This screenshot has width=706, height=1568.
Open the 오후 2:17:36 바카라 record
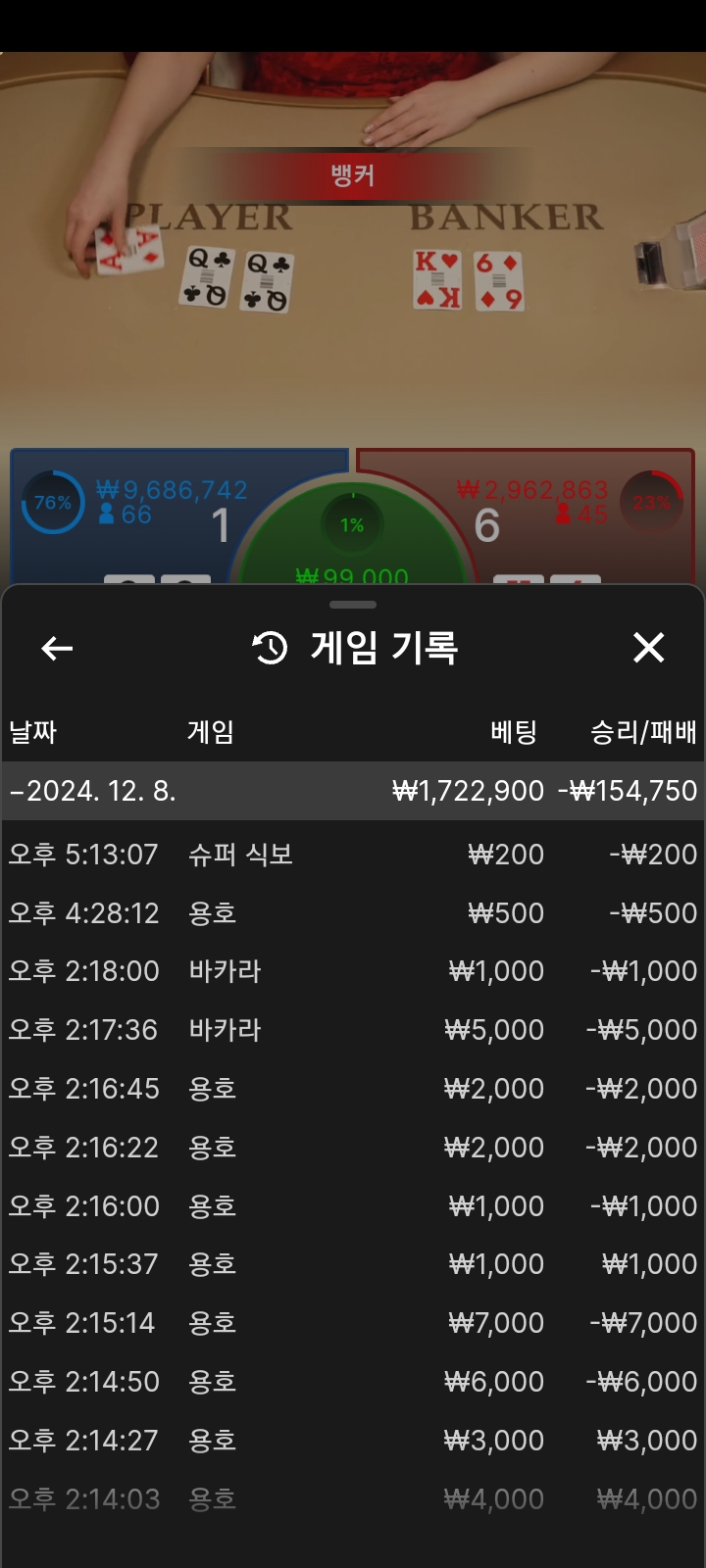click(x=353, y=1030)
